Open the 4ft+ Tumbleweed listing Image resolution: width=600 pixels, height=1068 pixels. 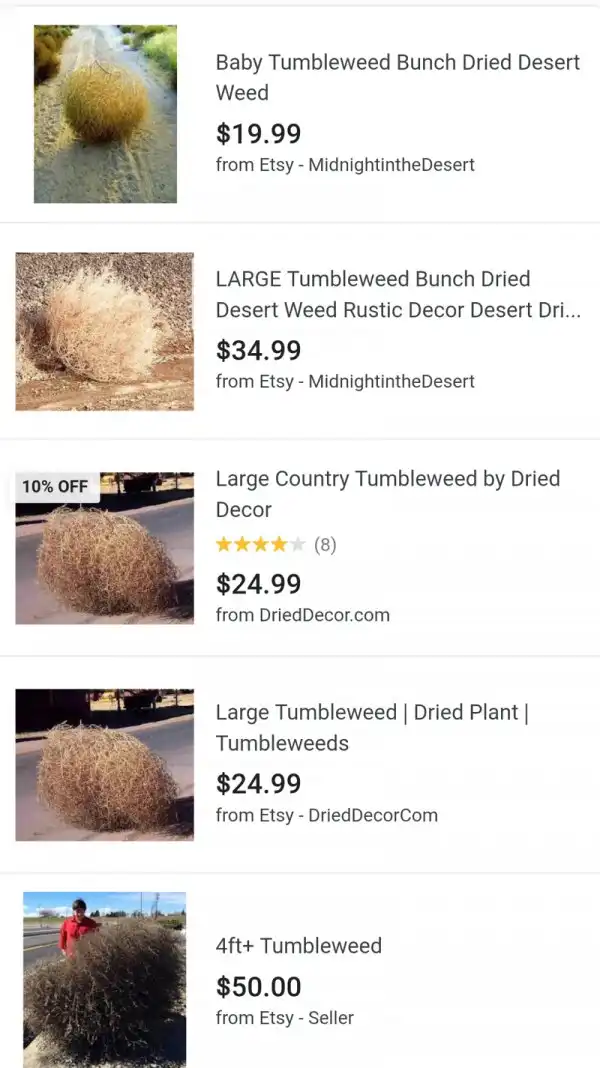pyautogui.click(x=298, y=945)
